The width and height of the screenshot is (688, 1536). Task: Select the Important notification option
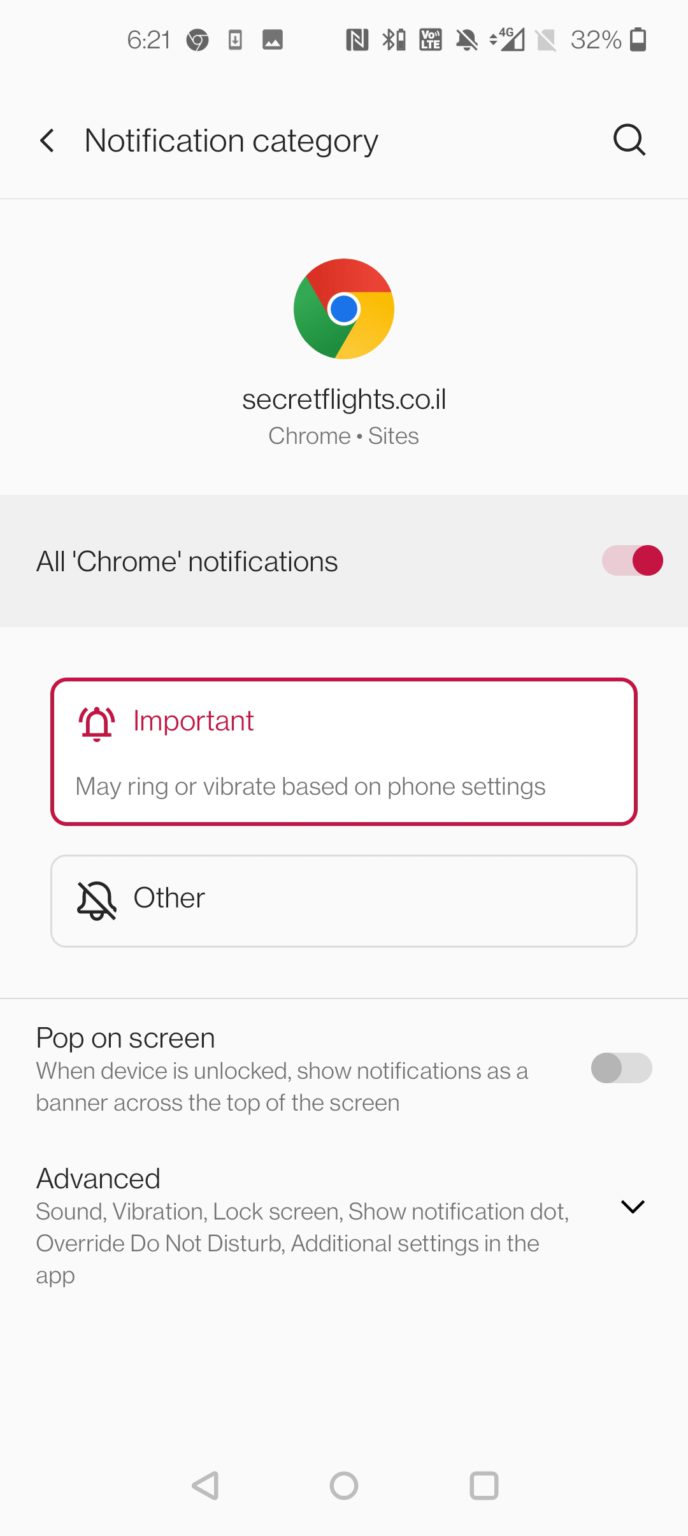344,752
